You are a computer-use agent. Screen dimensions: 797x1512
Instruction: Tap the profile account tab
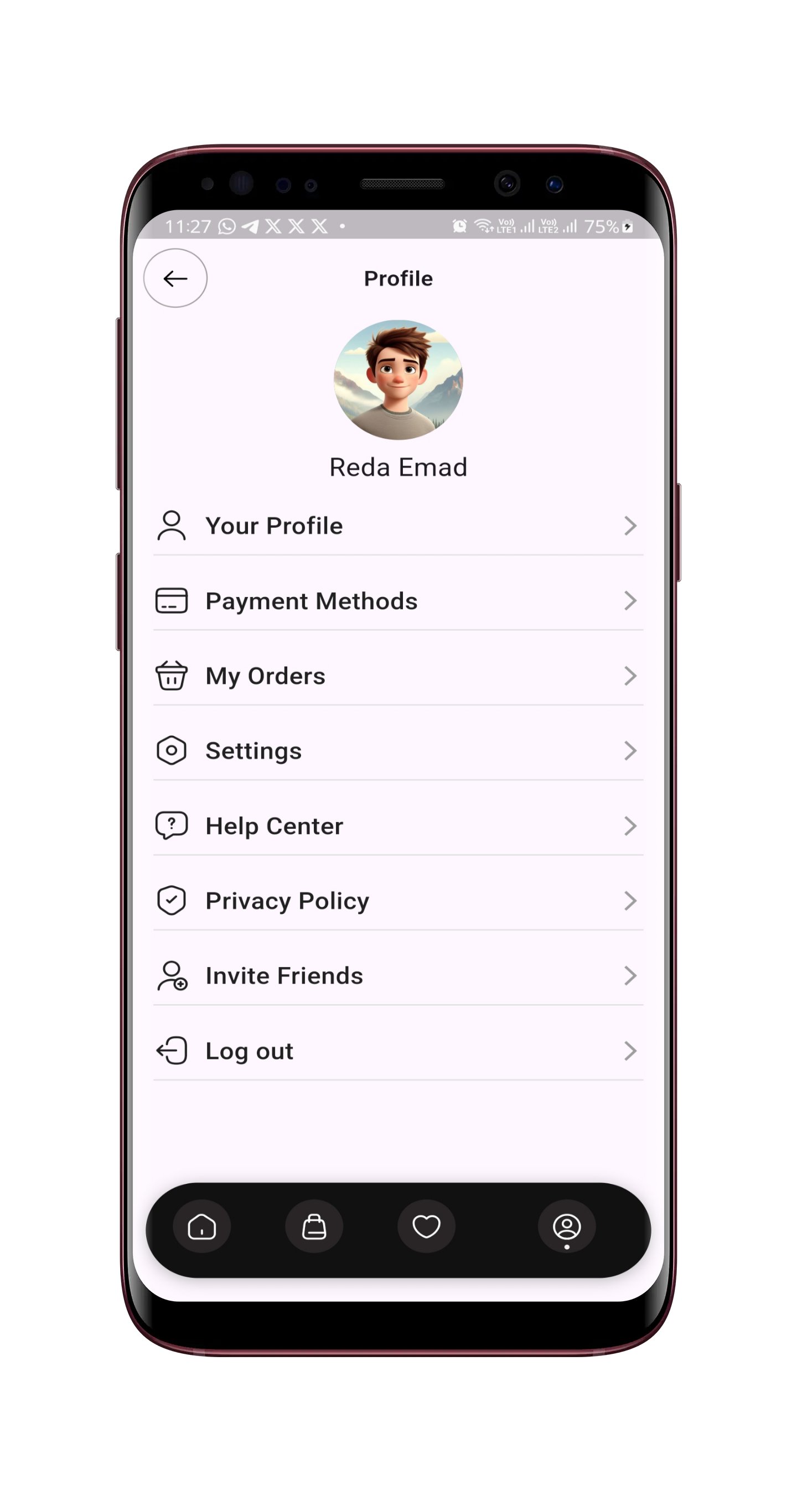click(x=567, y=1226)
